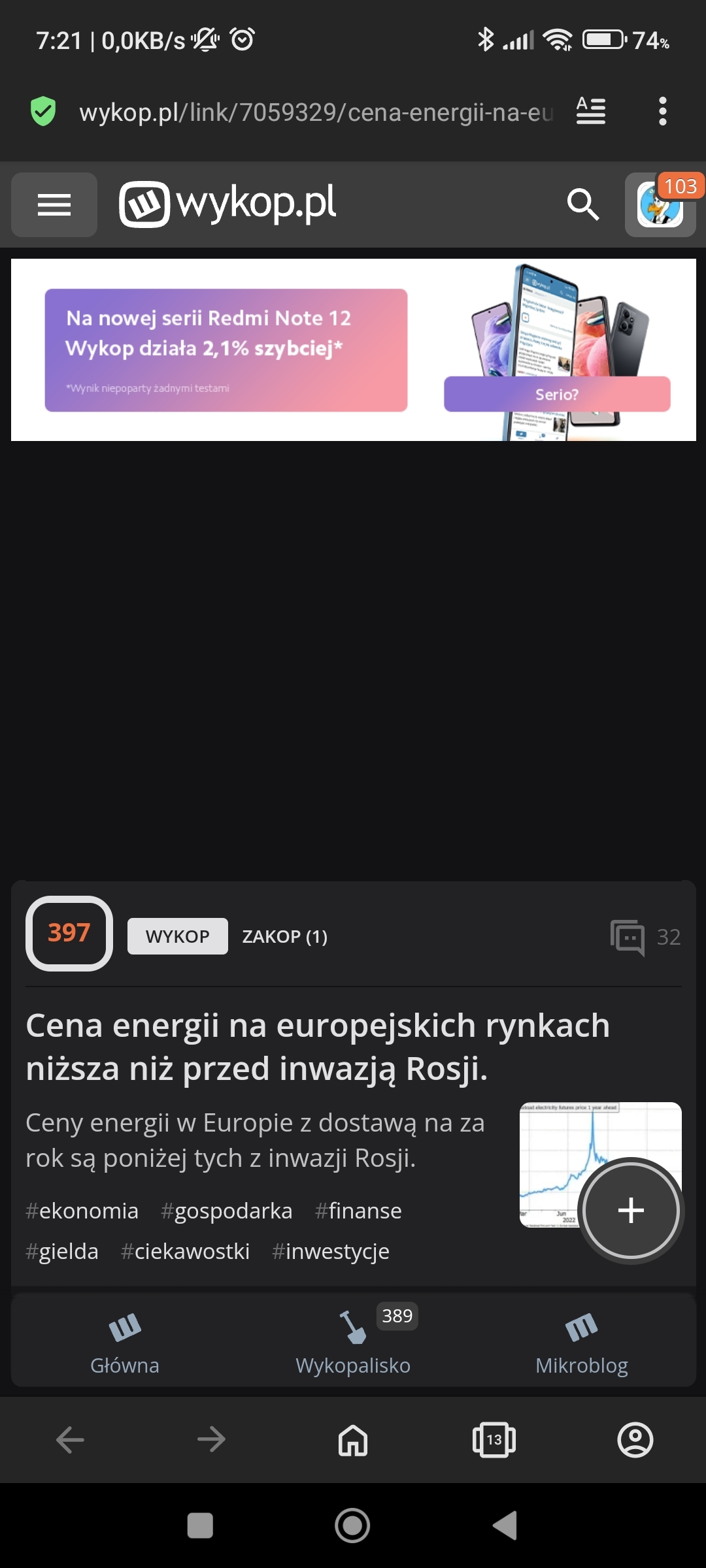706x1568 pixels.
Task: Open Wykop search
Action: pyautogui.click(x=582, y=204)
